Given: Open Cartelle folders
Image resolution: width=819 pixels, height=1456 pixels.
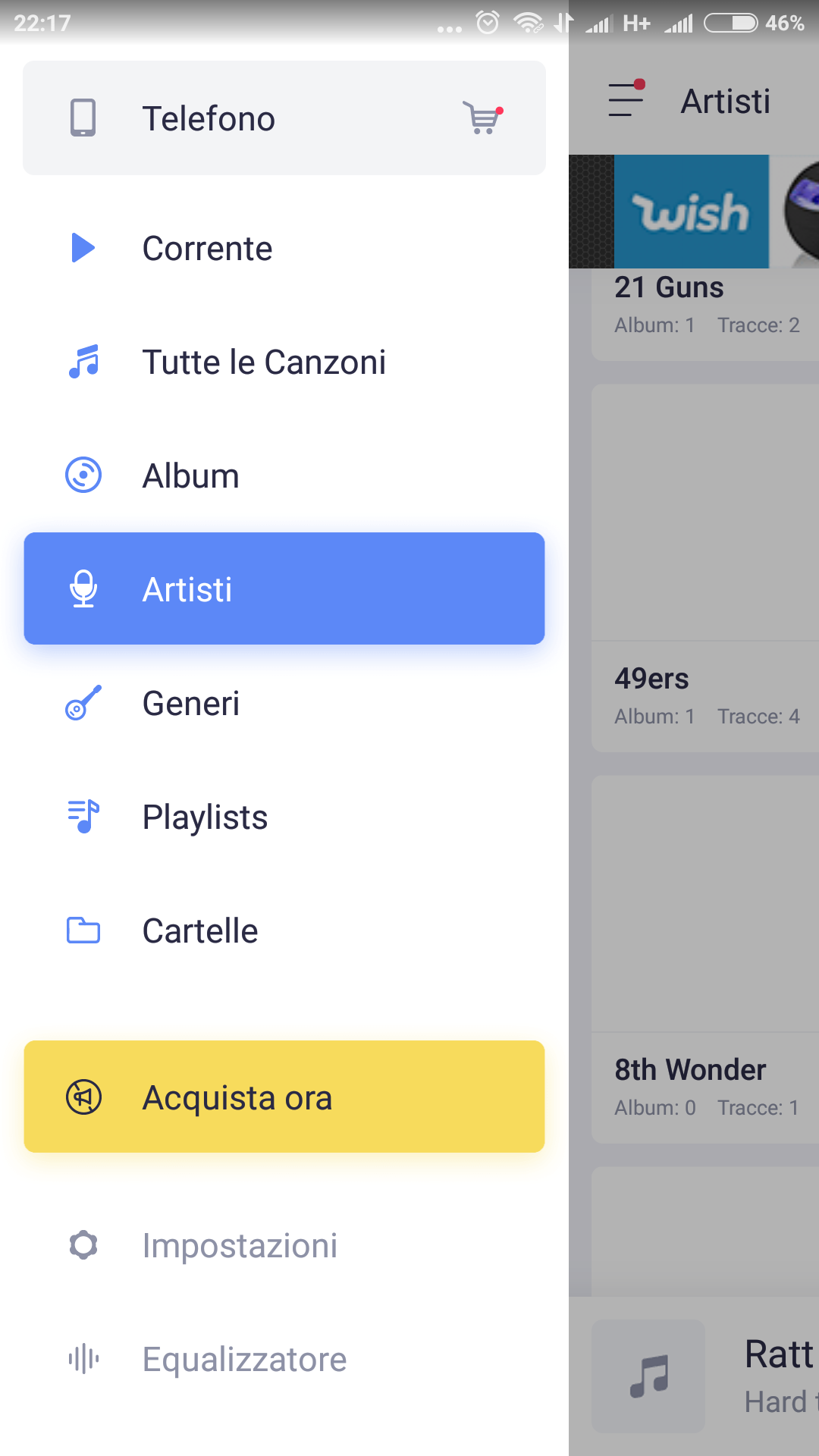Looking at the screenshot, I should [284, 930].
